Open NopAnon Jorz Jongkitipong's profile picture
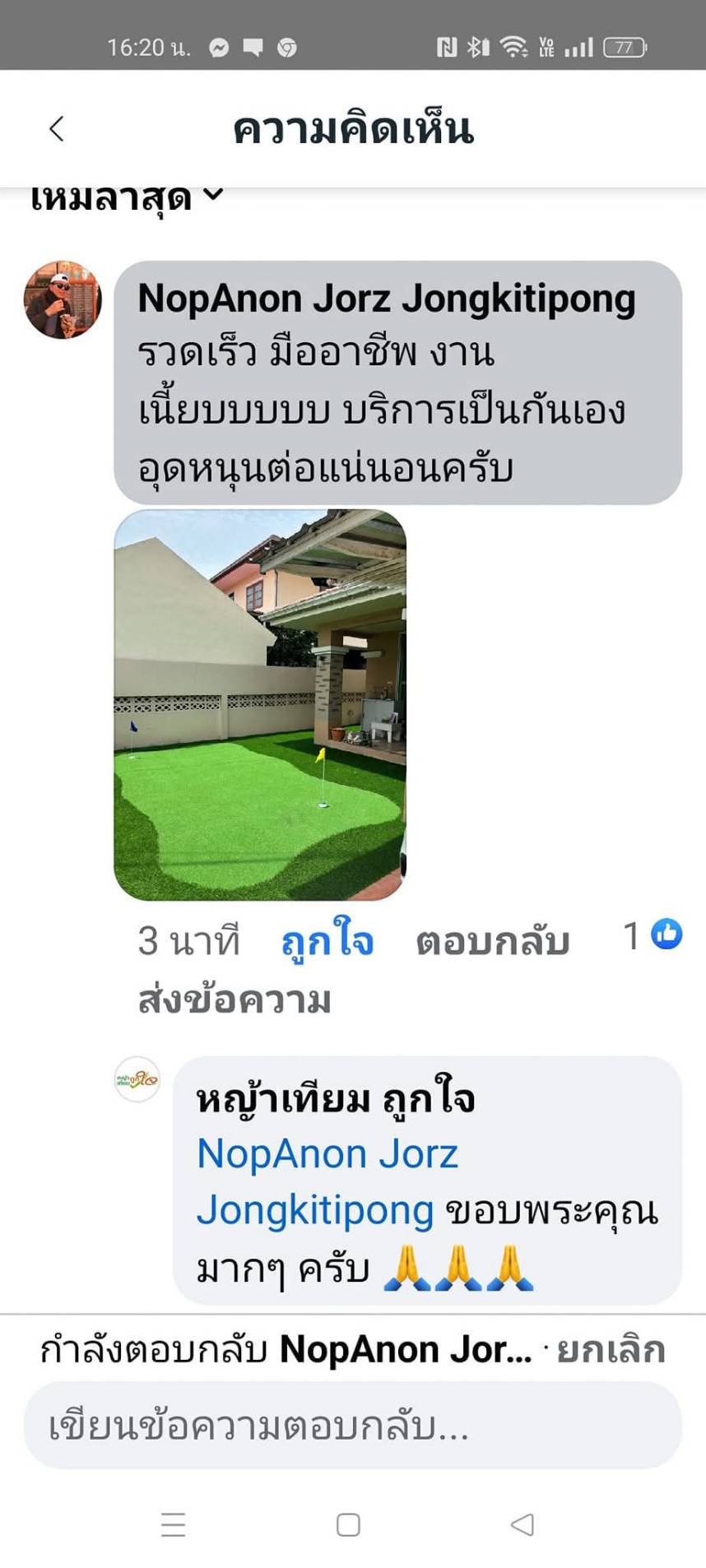Image resolution: width=706 pixels, height=1568 pixels. 63,300
